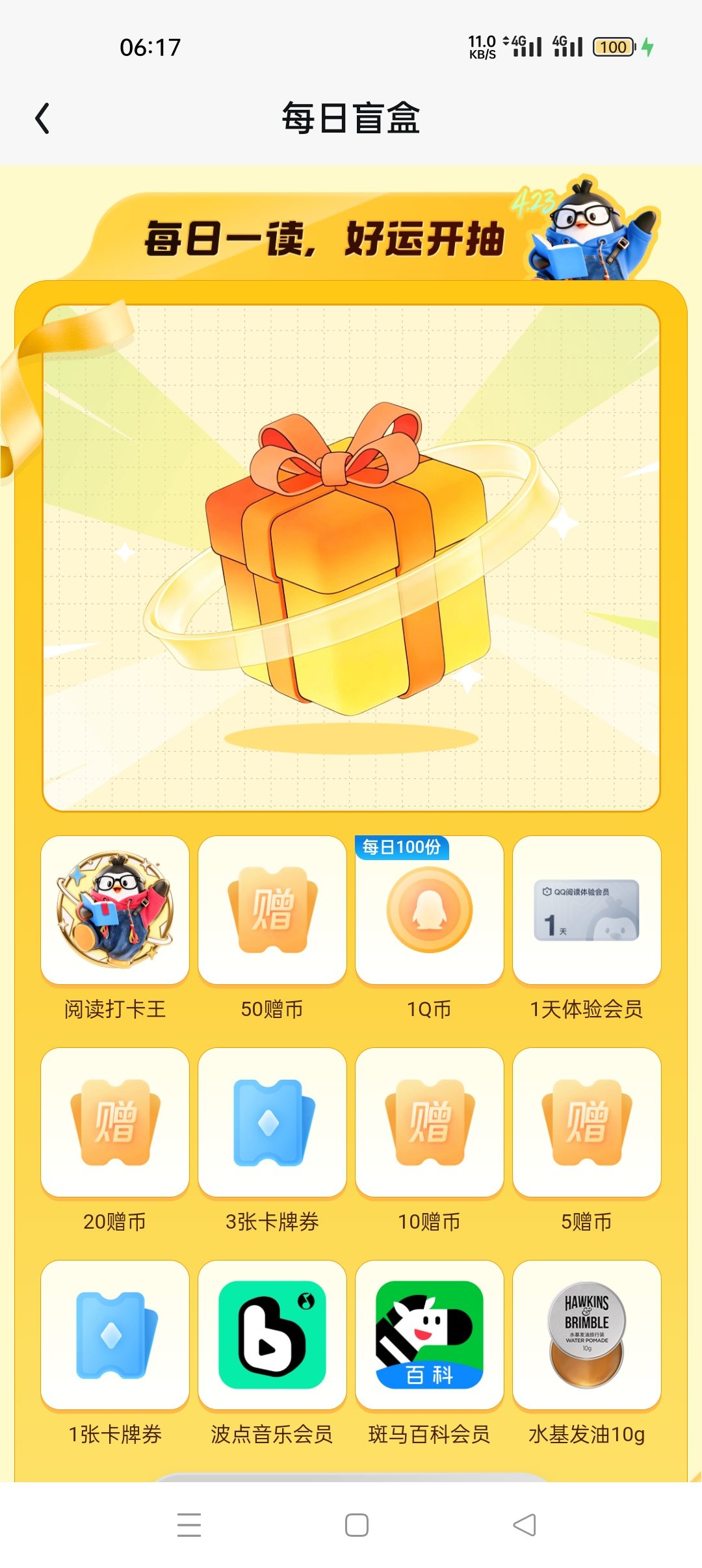Select the 50赠币 prize tile
This screenshot has width=702, height=1568.
pos(272,910)
